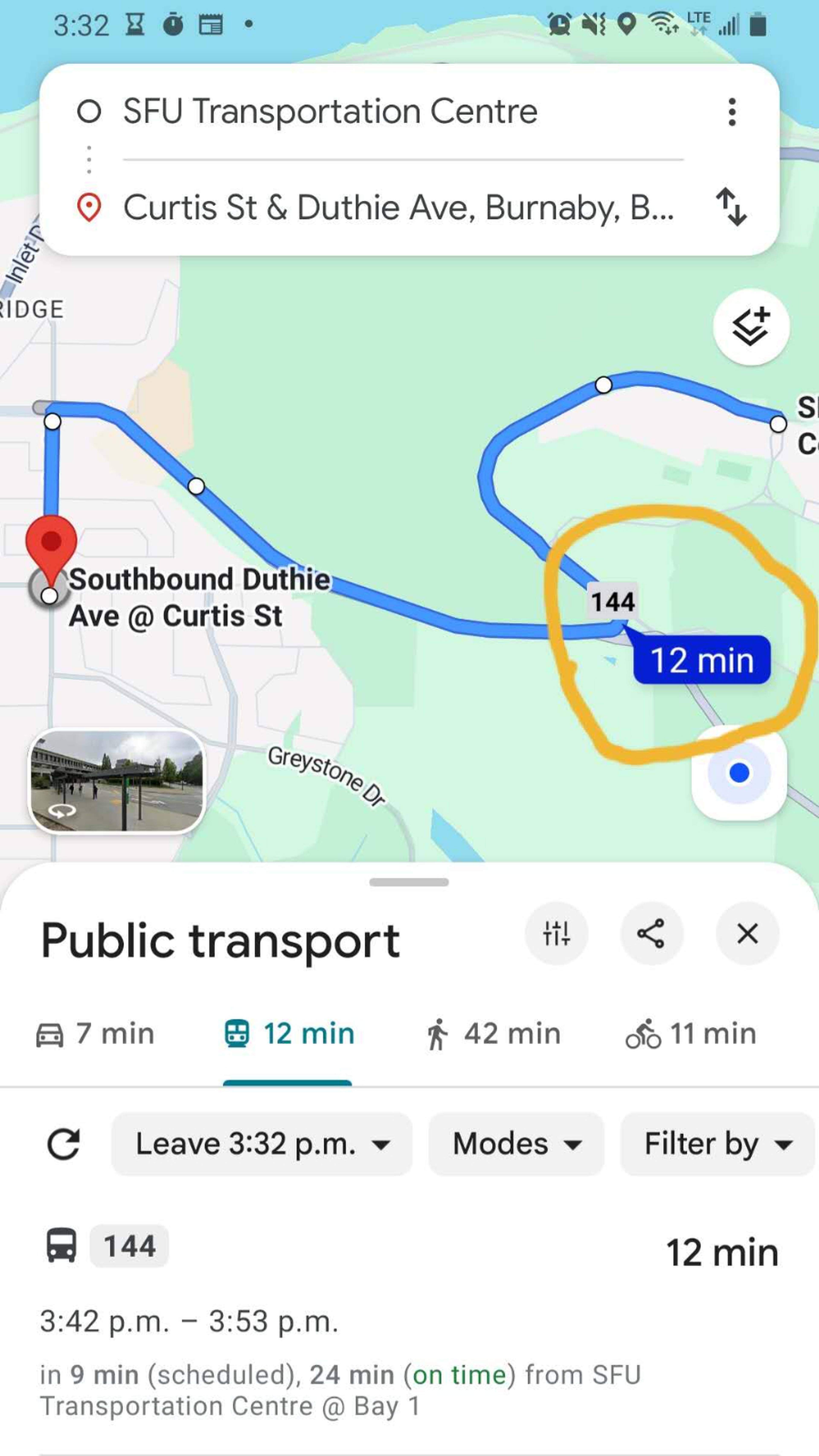Edit the SFU Transportation Centre starting point

click(x=330, y=111)
